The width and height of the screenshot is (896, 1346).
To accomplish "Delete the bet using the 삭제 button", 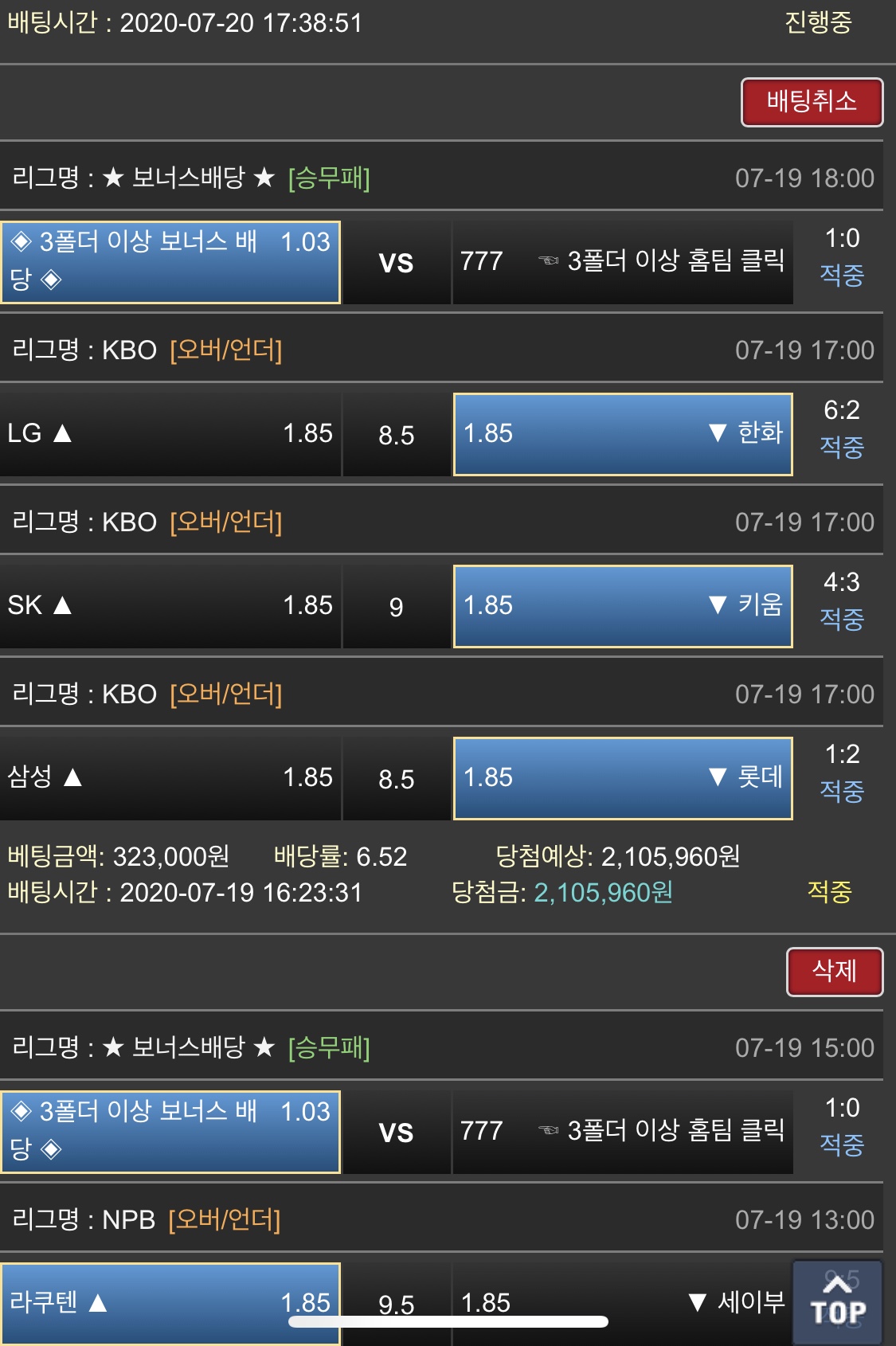I will tap(834, 971).
